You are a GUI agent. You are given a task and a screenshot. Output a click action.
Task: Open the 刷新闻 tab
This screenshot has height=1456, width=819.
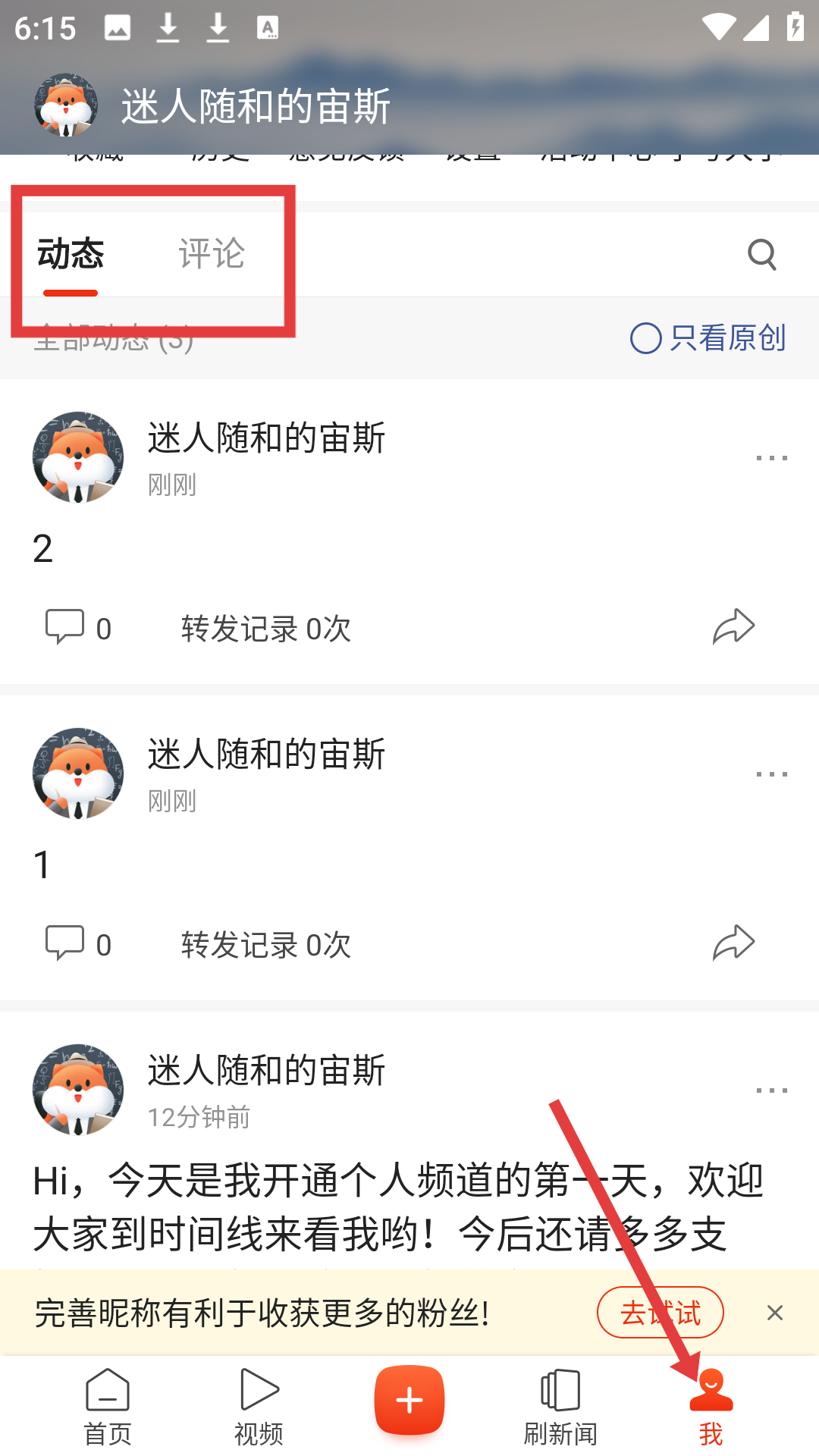pyautogui.click(x=560, y=1406)
